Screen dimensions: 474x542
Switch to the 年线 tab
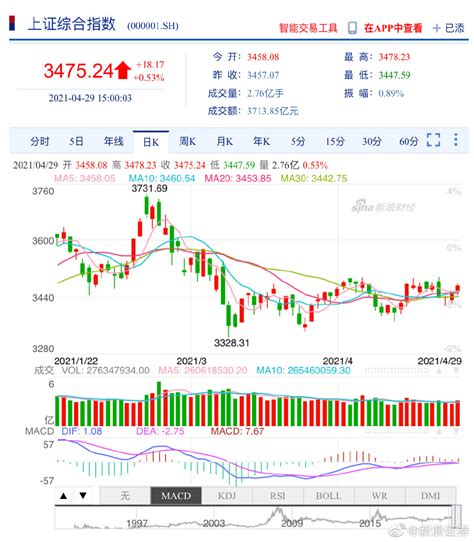114,141
